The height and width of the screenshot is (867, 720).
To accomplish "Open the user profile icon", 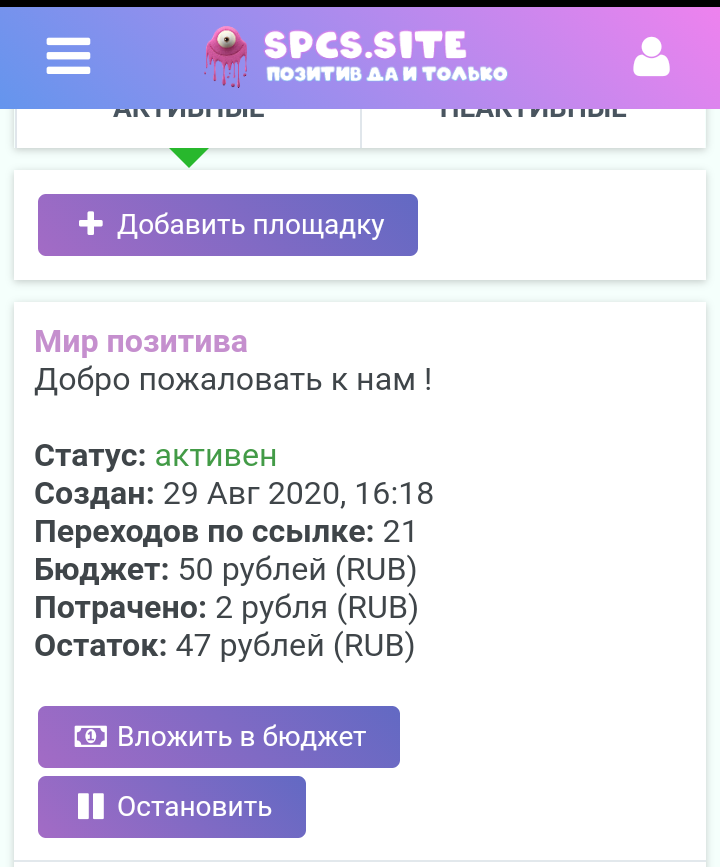I will 651,57.
